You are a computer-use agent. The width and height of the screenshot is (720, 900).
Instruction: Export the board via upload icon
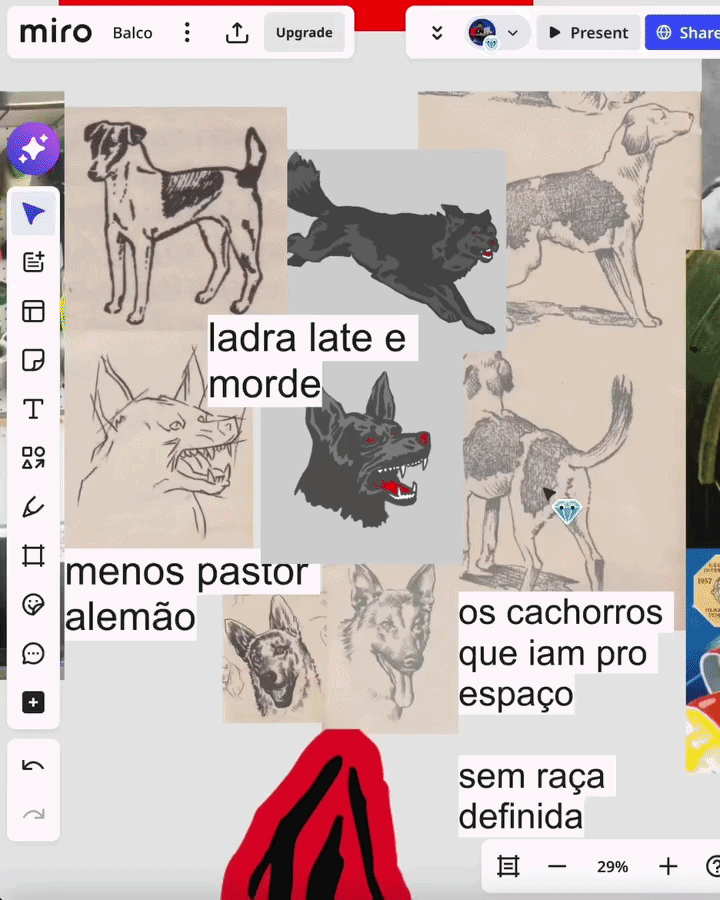tap(237, 33)
